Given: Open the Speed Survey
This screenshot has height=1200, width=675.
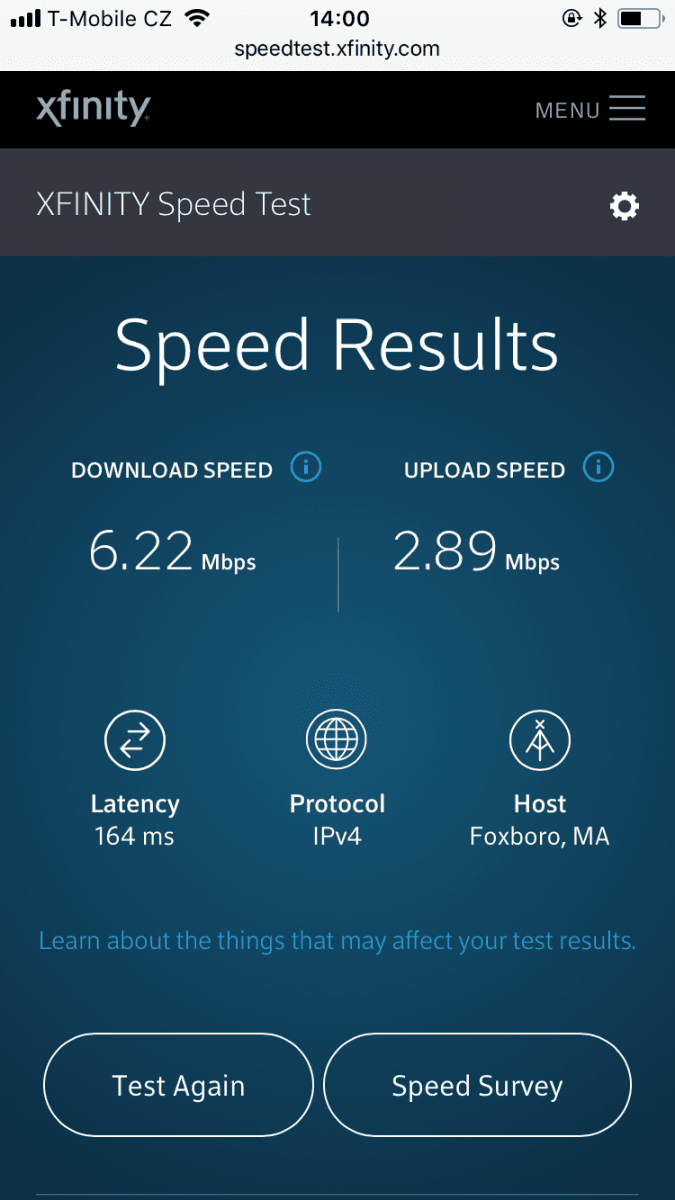Looking at the screenshot, I should pyautogui.click(x=477, y=1085).
